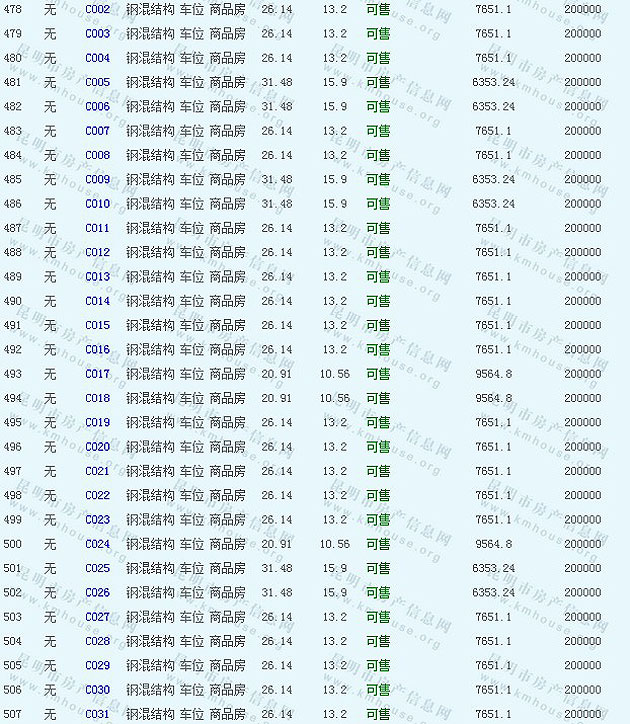Open the C027 link
630x724 pixels.
point(97,617)
